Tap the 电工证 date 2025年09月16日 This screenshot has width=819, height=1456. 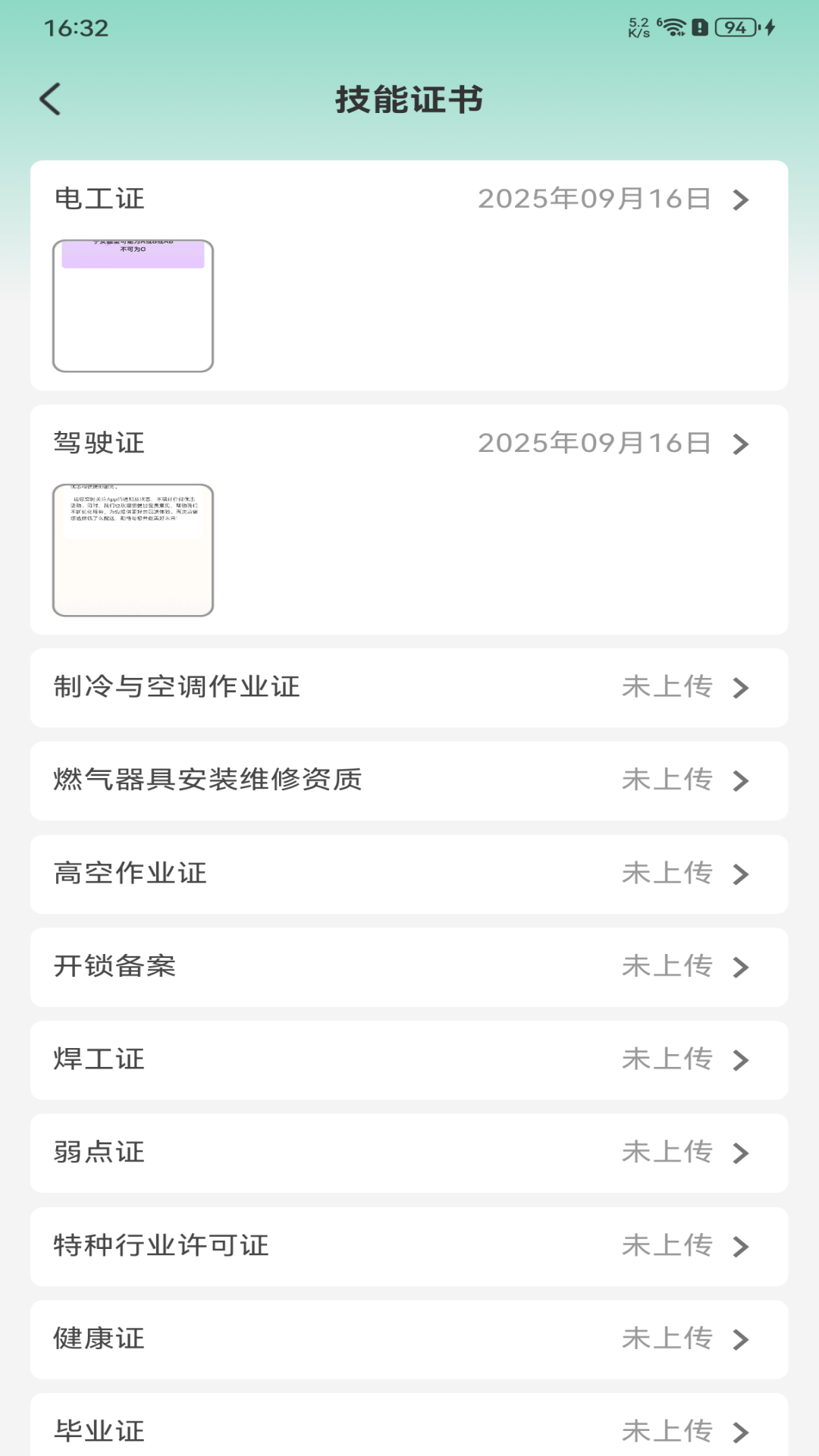[595, 199]
